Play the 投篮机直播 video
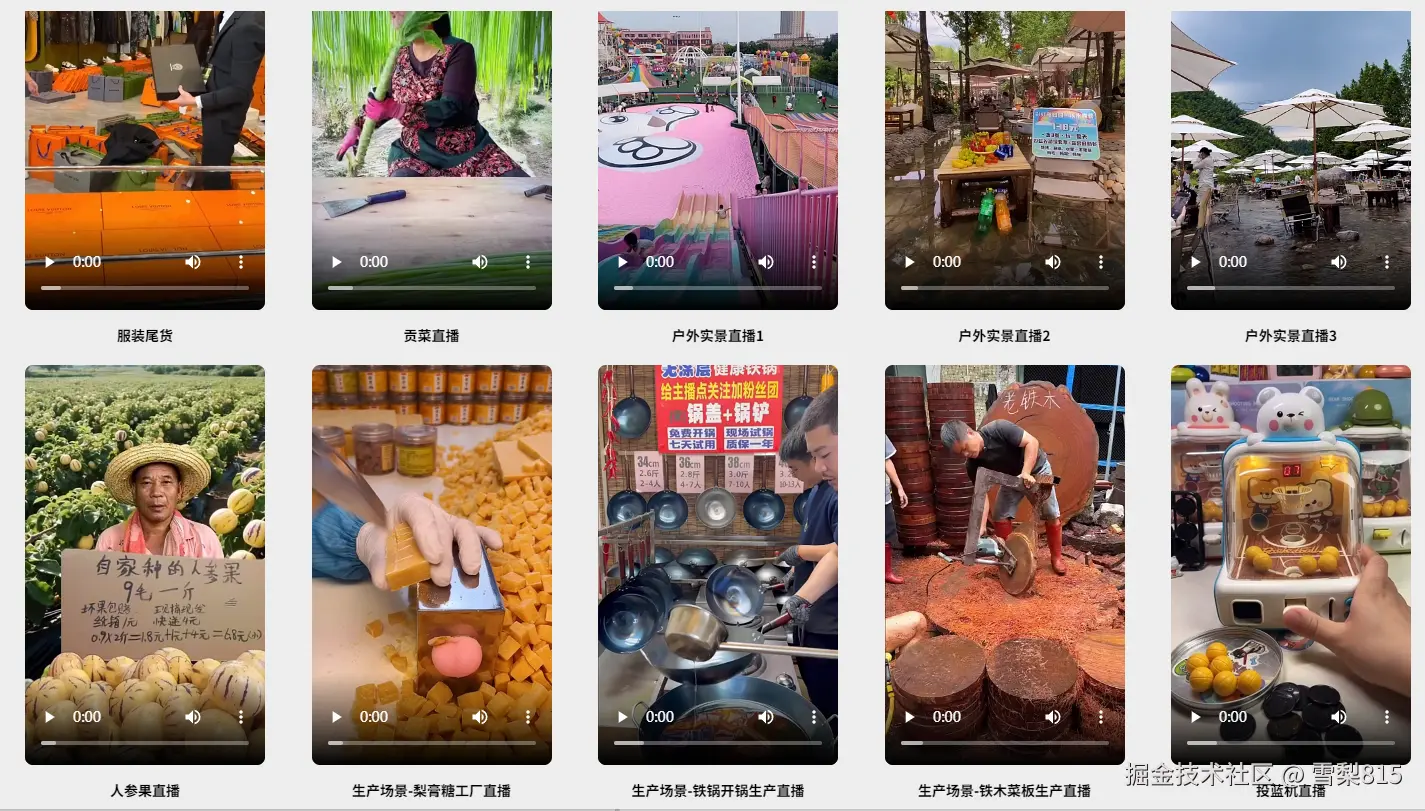Image resolution: width=1425 pixels, height=811 pixels. (x=1196, y=717)
